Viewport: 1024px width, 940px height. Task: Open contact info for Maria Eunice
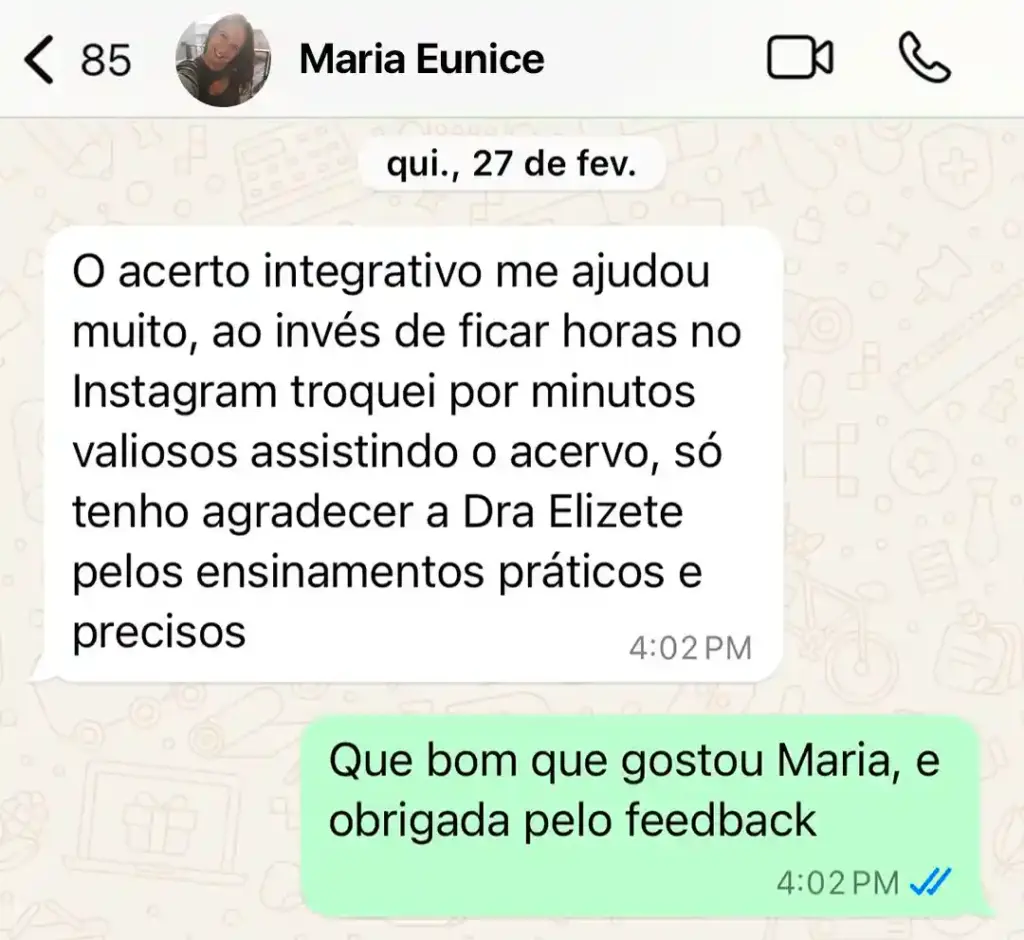[421, 60]
